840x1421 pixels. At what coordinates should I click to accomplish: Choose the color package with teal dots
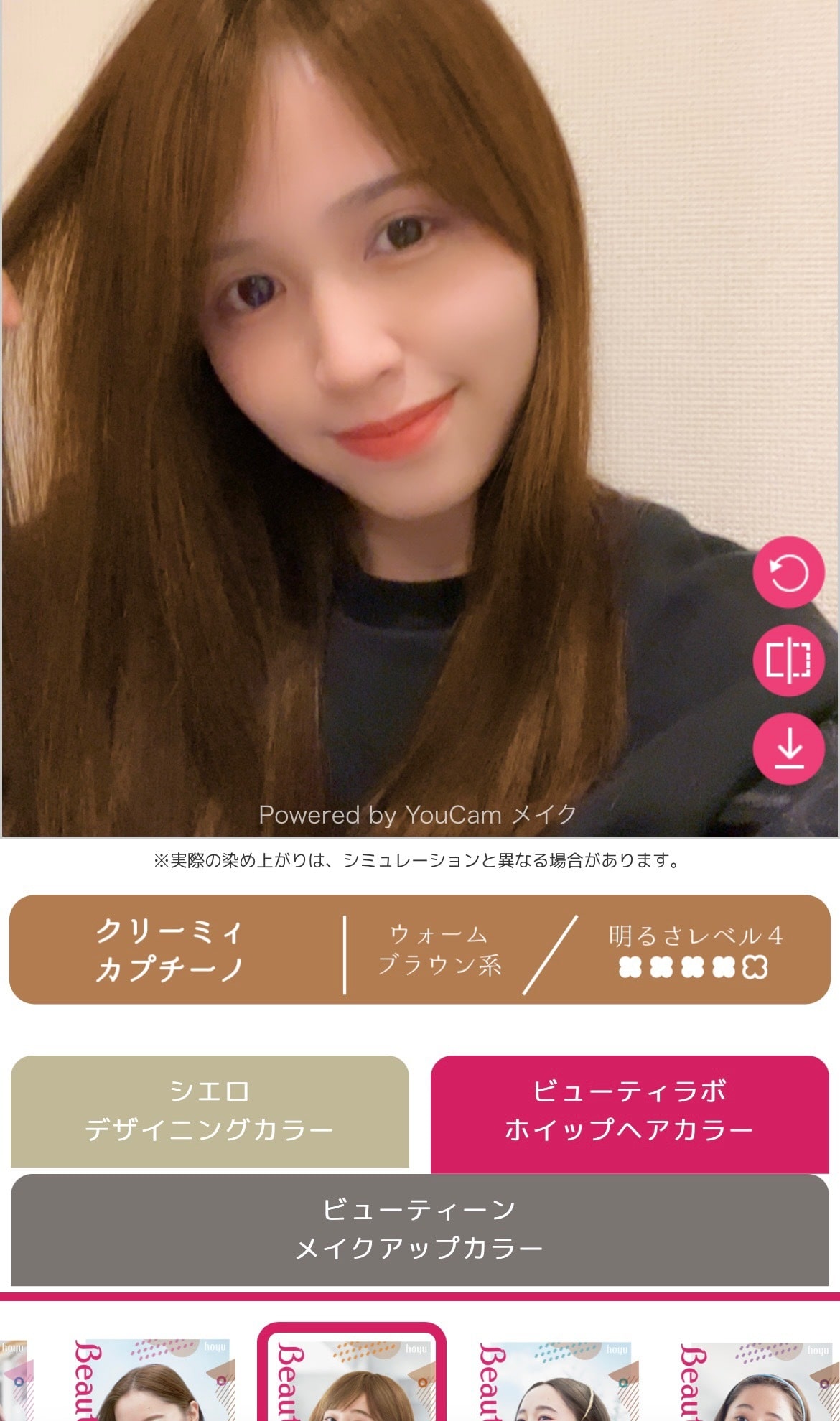click(553, 1382)
